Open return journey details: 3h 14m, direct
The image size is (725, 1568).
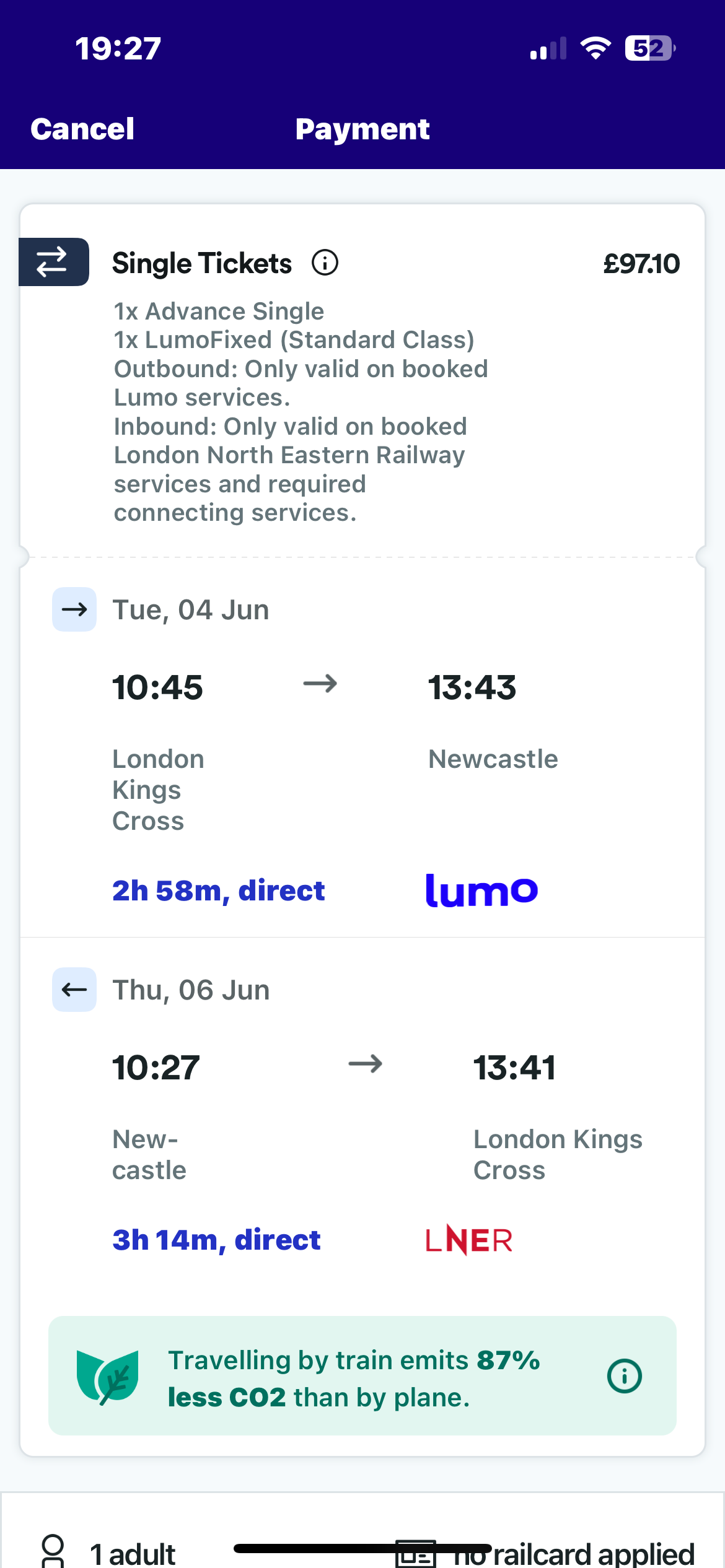click(216, 1240)
